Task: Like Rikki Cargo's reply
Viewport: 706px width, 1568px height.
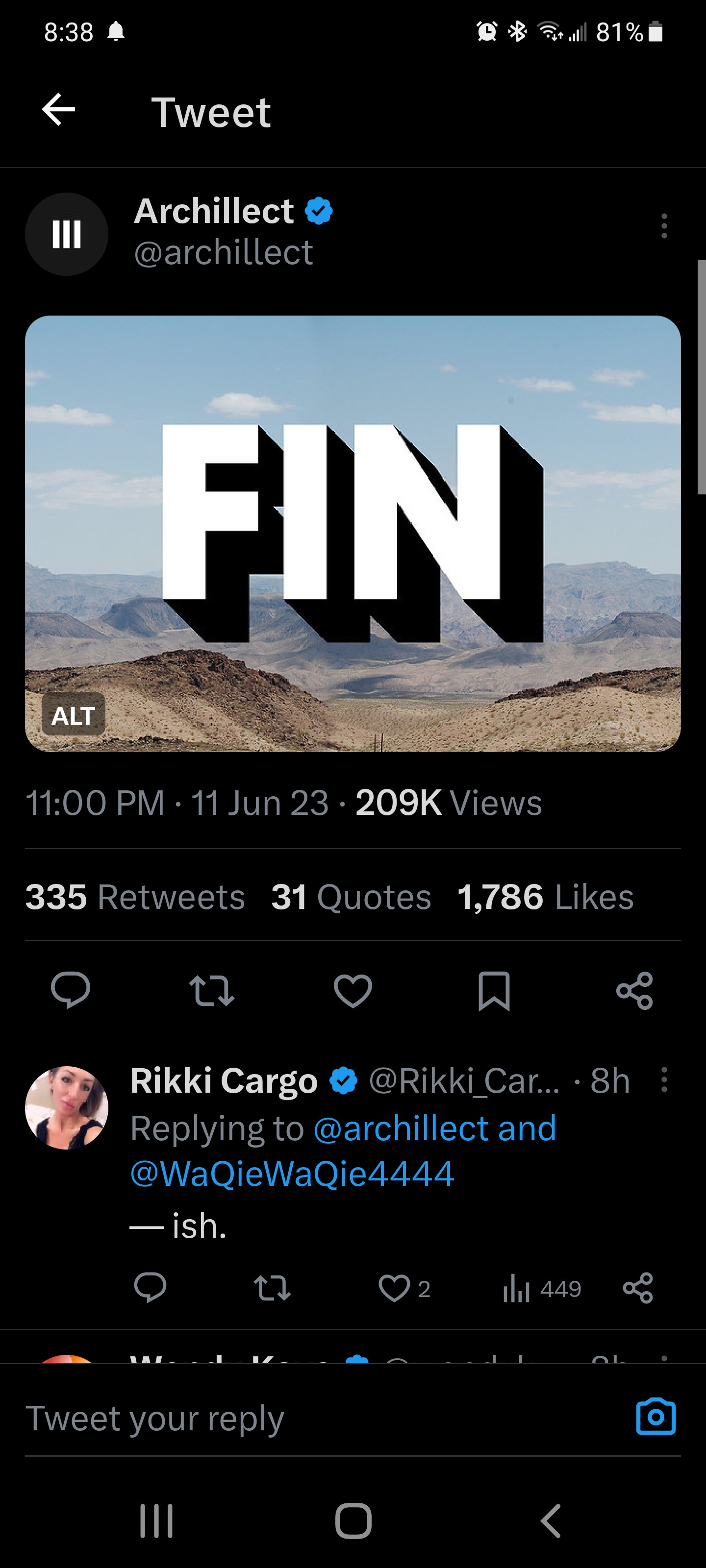Action: [394, 1288]
